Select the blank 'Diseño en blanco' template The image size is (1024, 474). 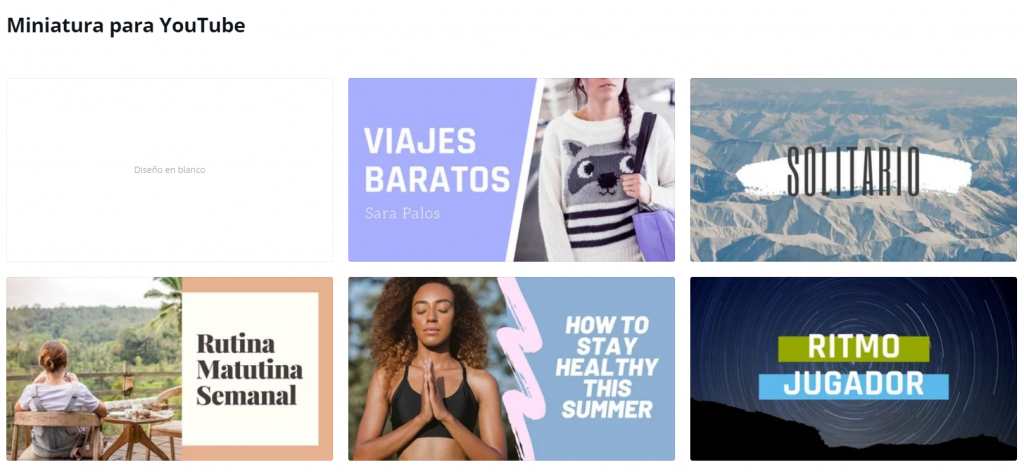[169, 170]
